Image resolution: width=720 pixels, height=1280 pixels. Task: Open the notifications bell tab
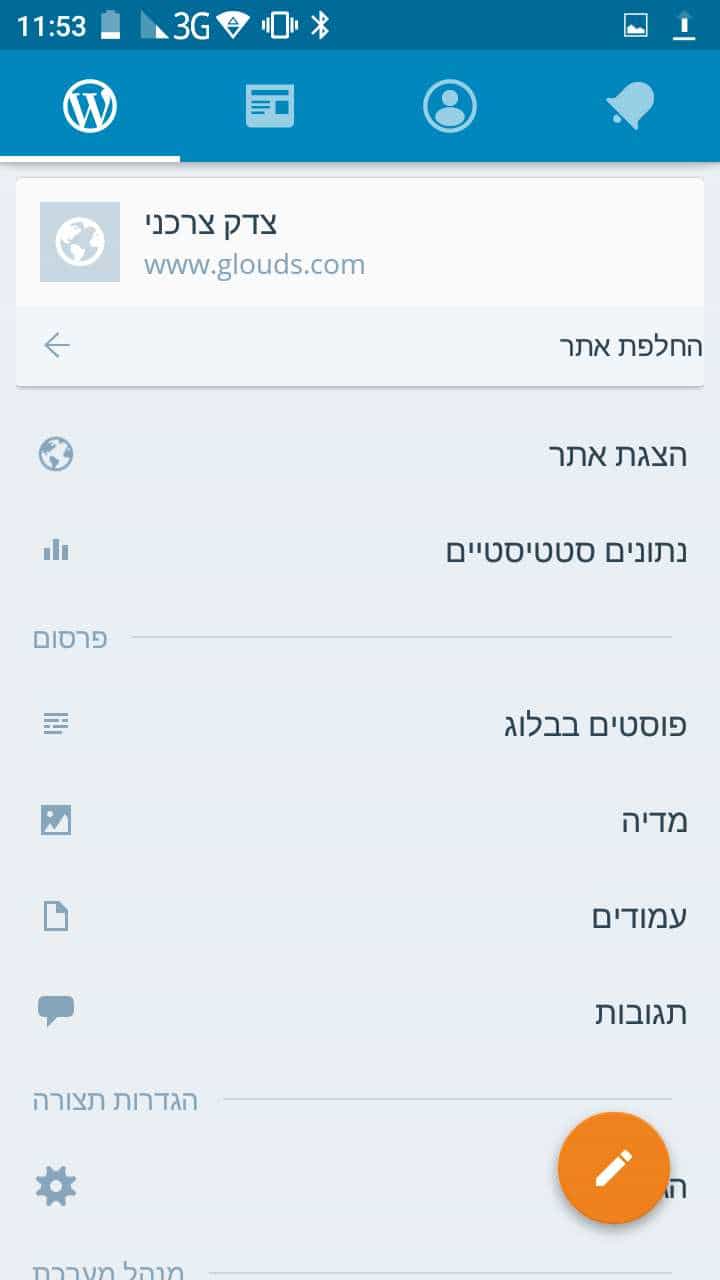[x=630, y=106]
